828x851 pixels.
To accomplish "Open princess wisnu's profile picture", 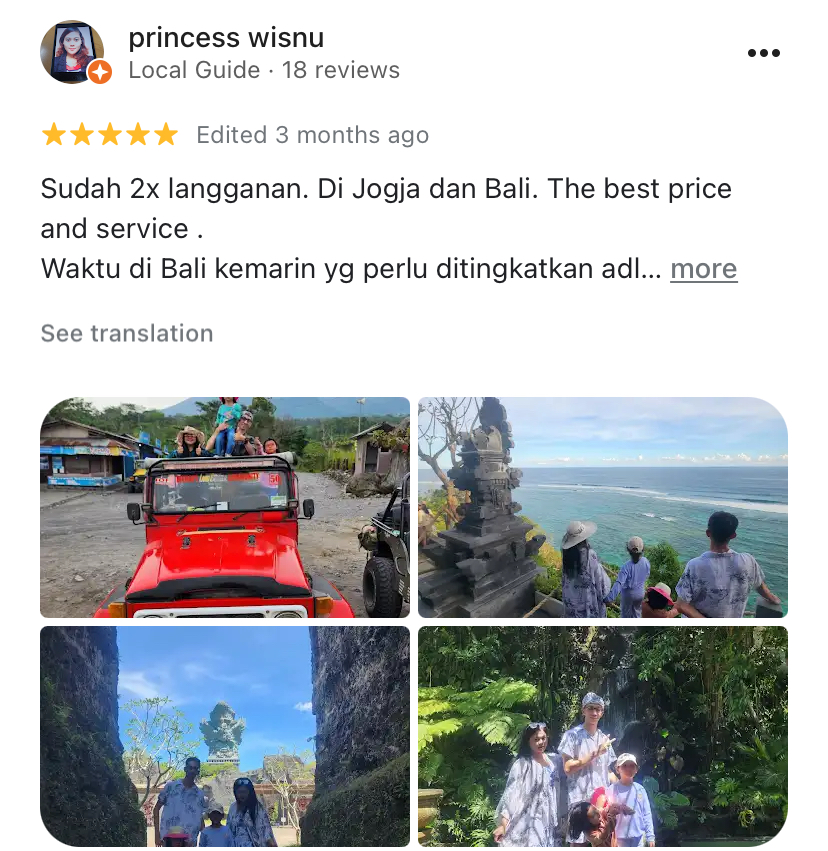I will coord(72,52).
